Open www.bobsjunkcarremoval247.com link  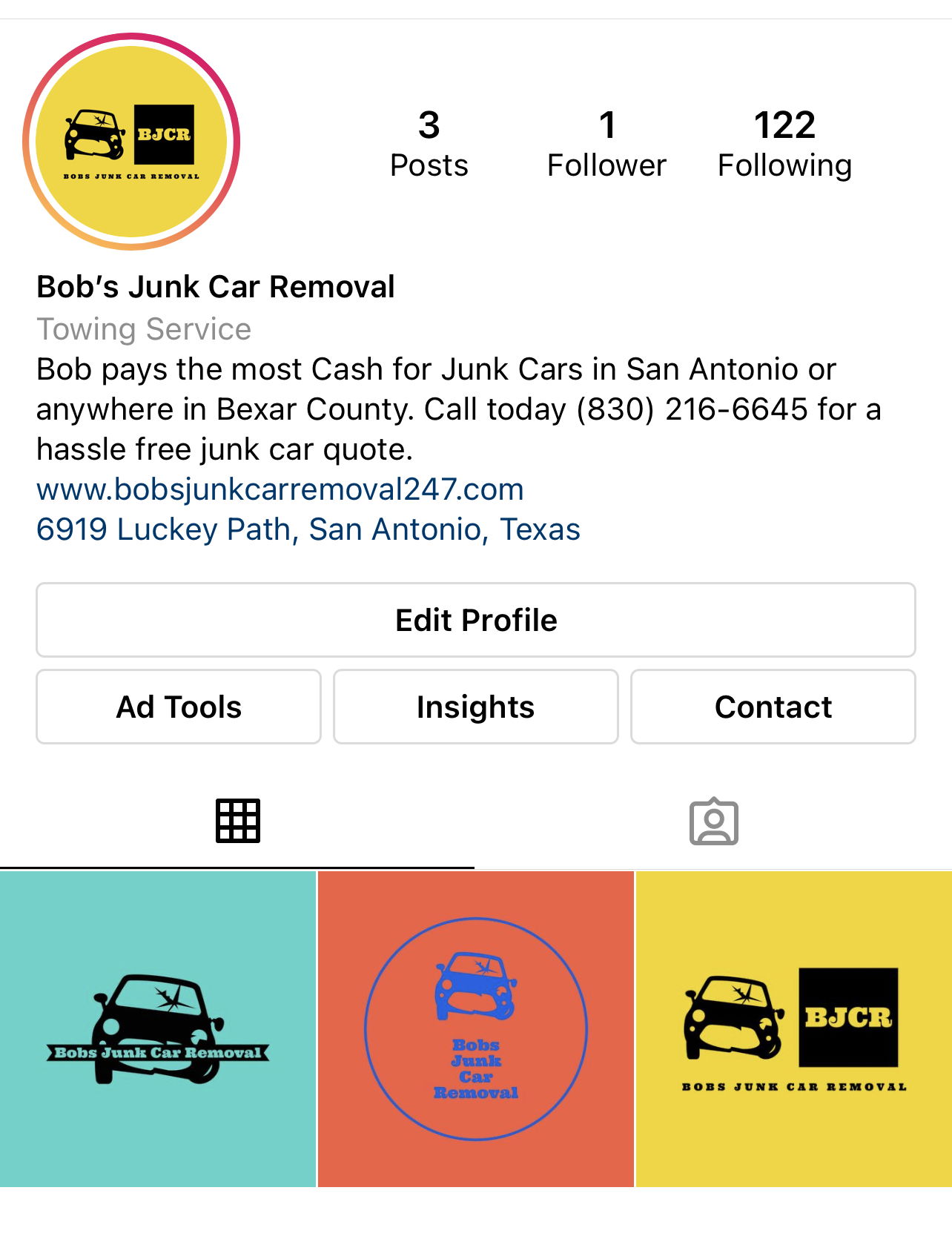tap(280, 489)
